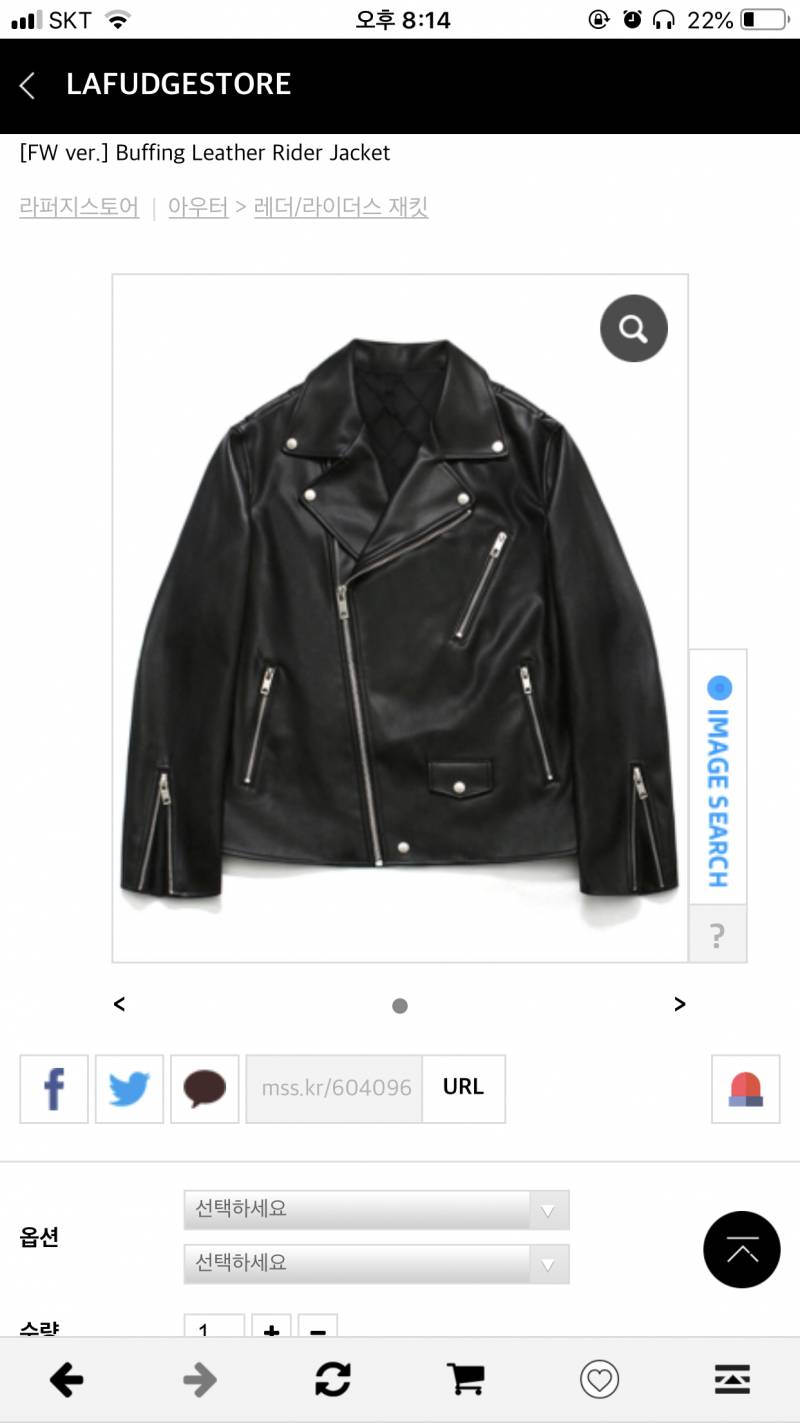The height and width of the screenshot is (1423, 800).
Task: Zoom the jacket photo with magnifier icon
Action: click(x=633, y=328)
